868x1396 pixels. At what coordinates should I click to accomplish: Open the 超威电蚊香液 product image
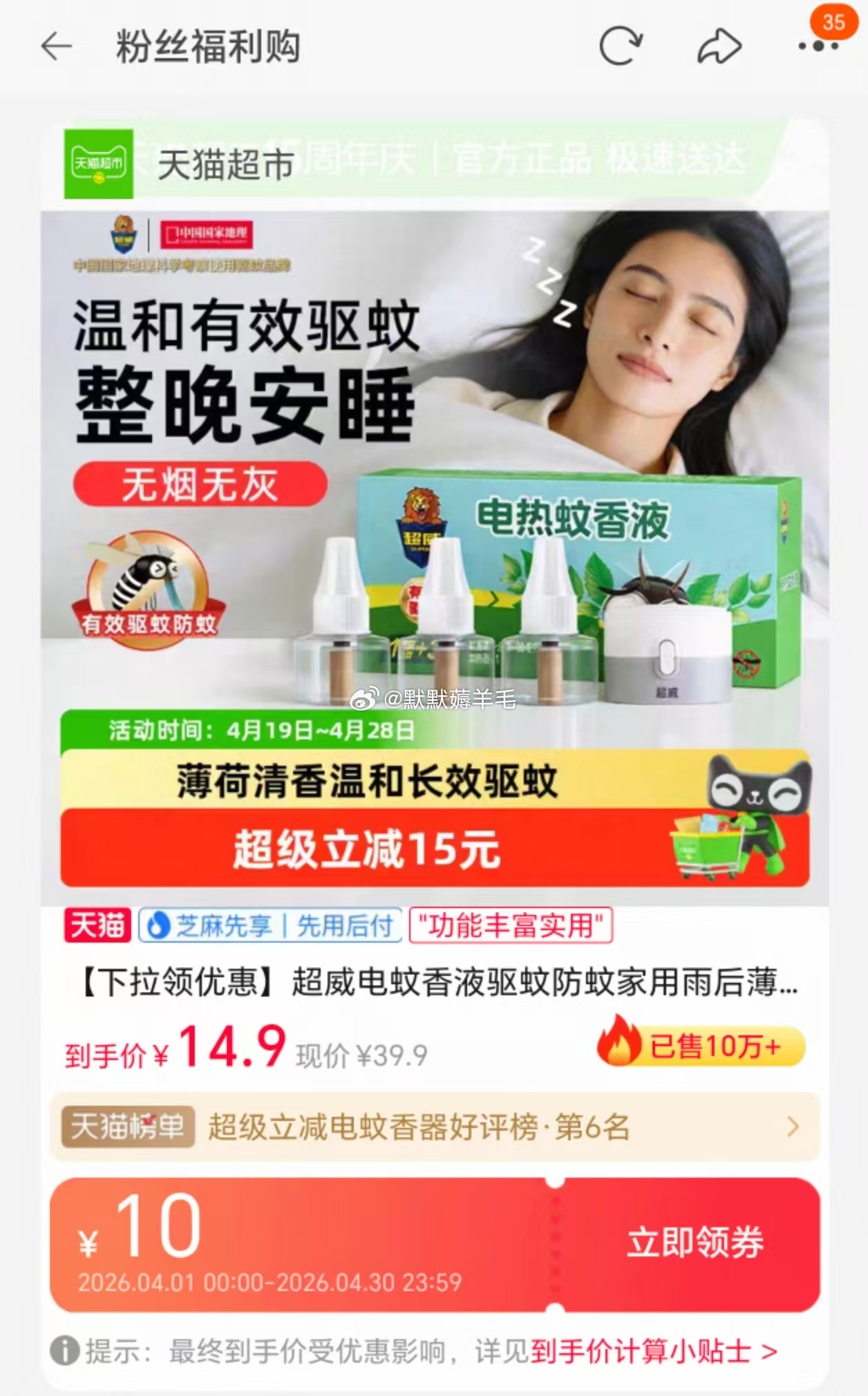[x=434, y=553]
